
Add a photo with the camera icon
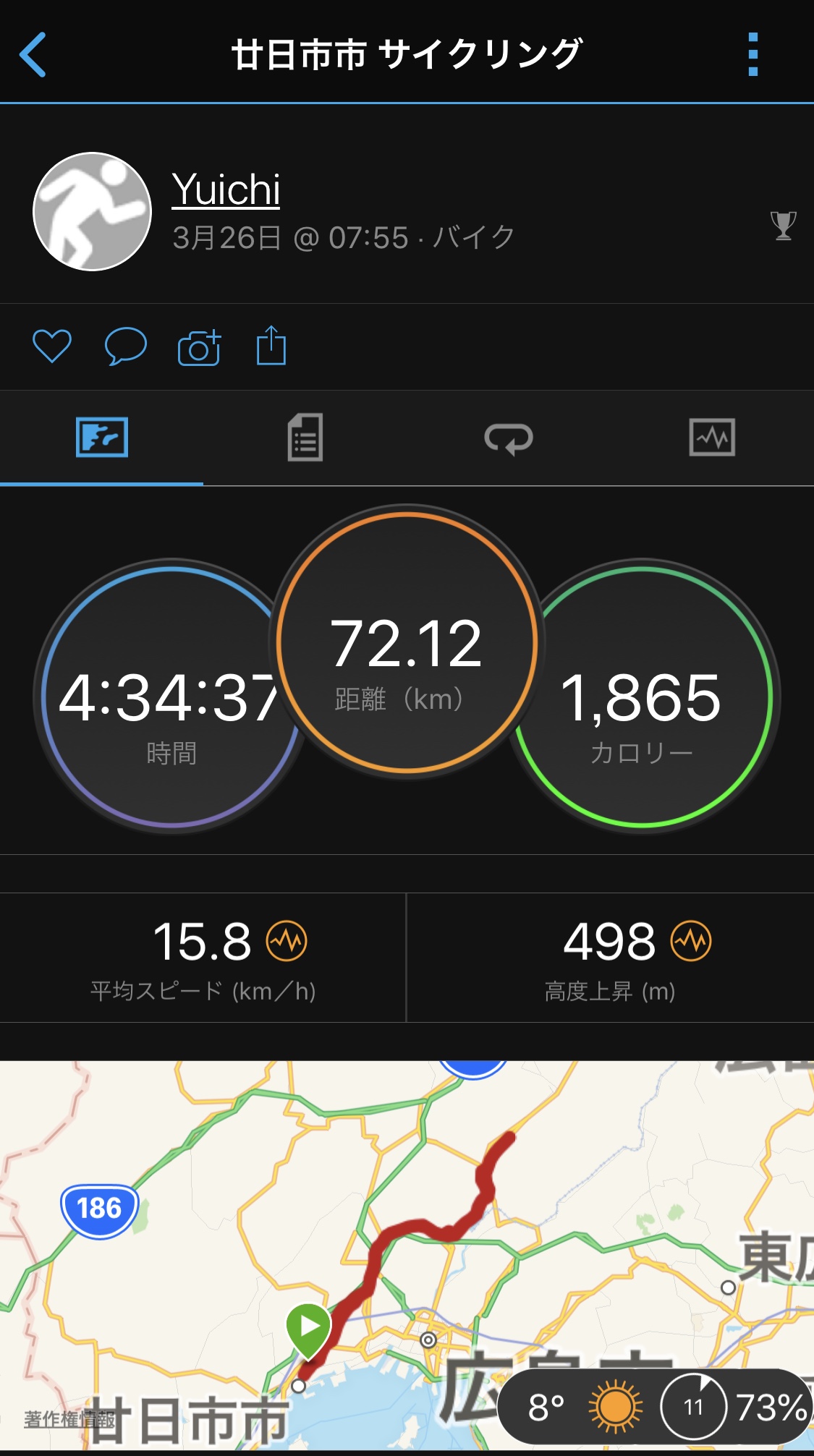[x=199, y=348]
